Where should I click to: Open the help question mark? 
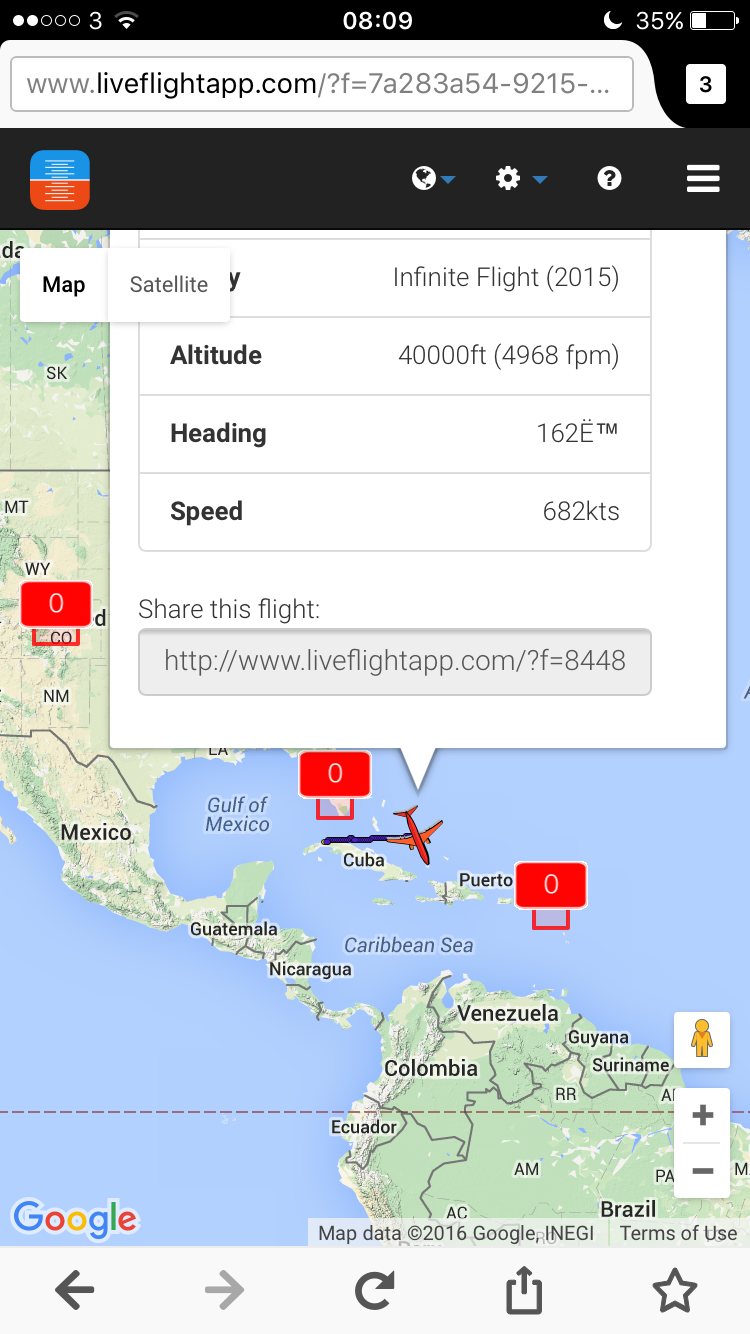609,179
